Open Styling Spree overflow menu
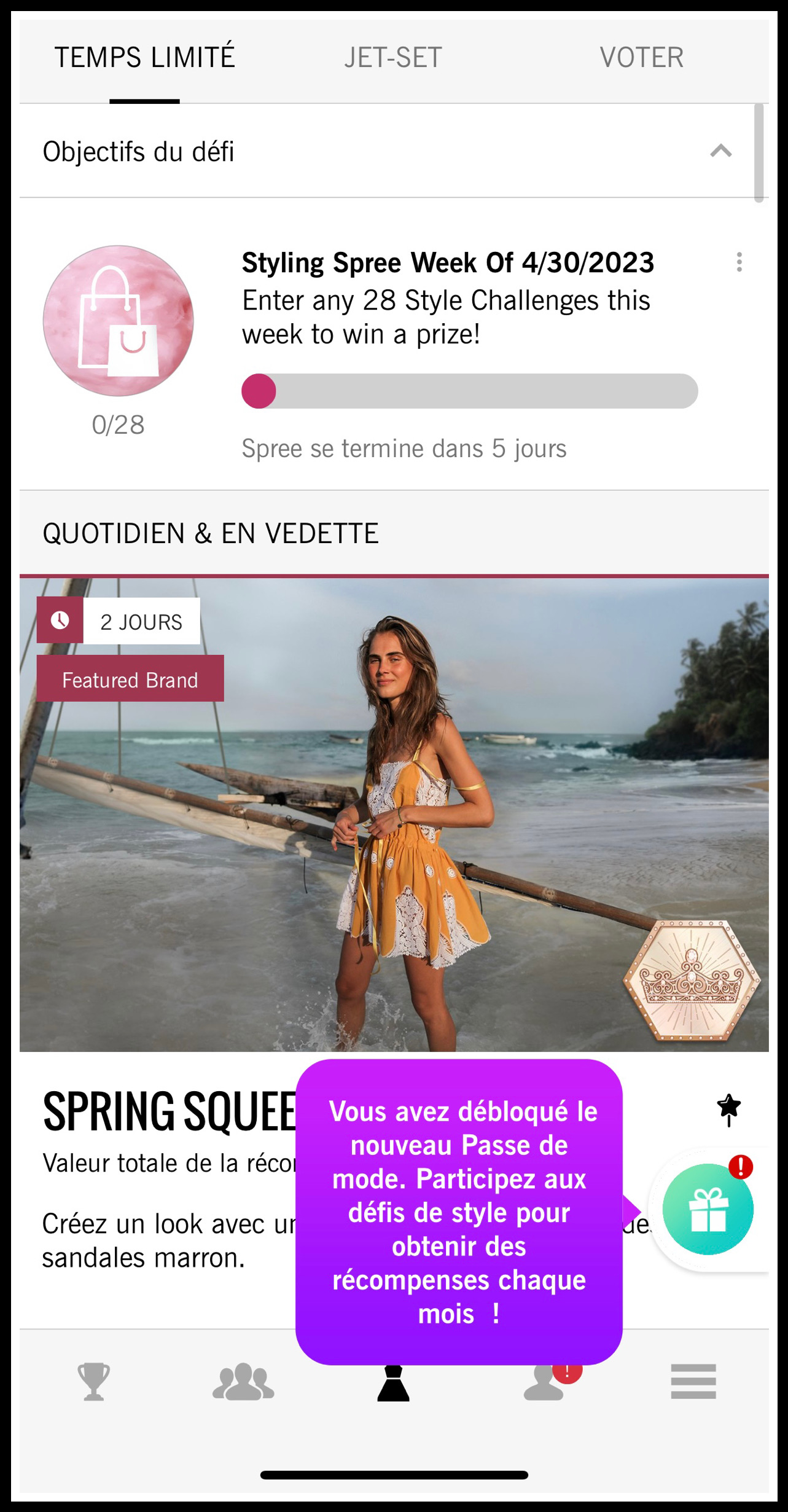 (x=739, y=262)
